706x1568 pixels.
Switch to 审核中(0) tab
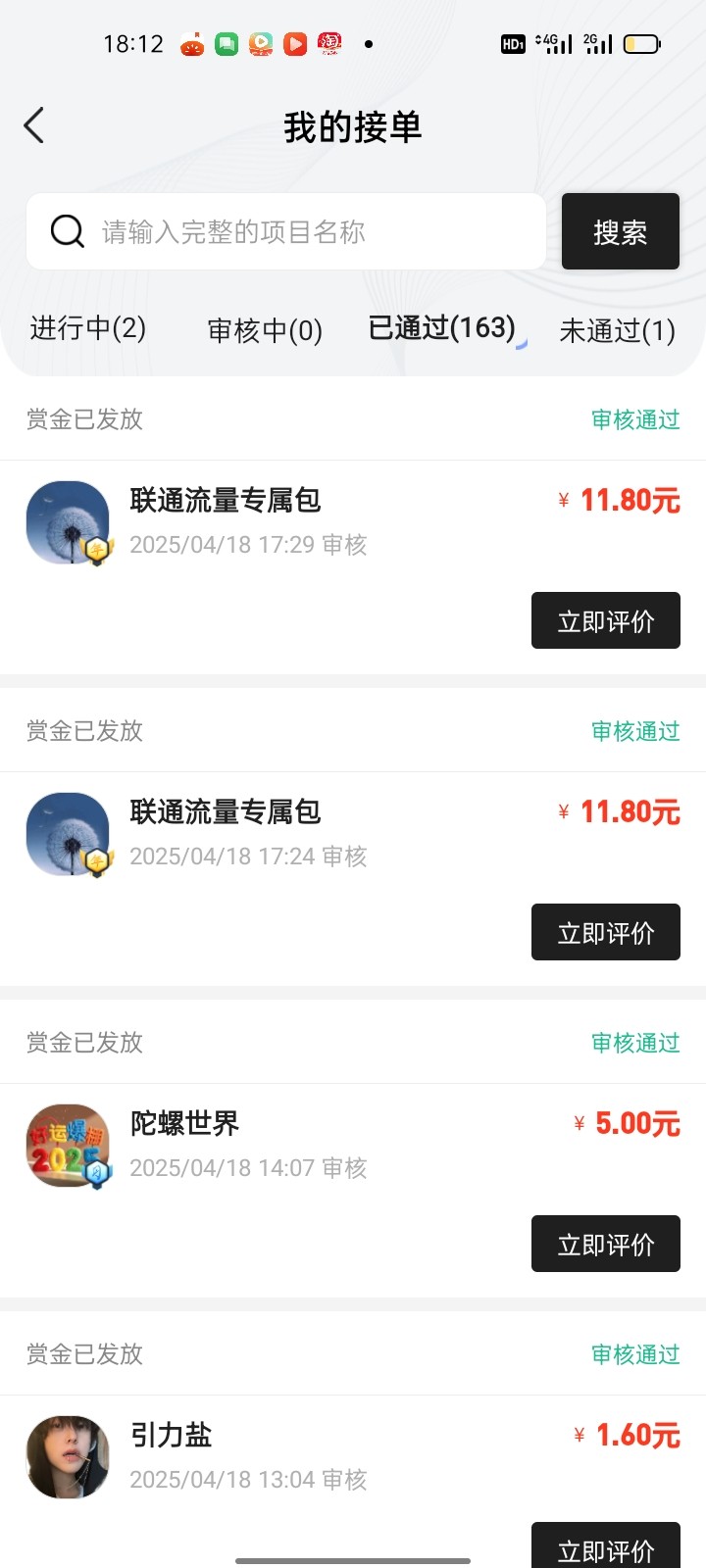(x=265, y=330)
